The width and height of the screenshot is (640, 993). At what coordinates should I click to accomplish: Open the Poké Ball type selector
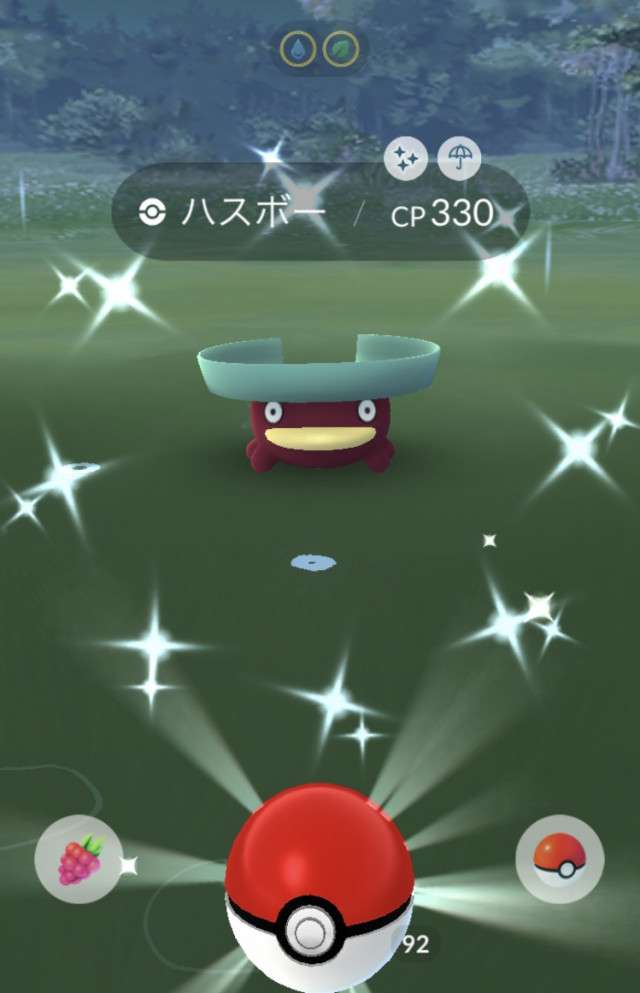(559, 859)
